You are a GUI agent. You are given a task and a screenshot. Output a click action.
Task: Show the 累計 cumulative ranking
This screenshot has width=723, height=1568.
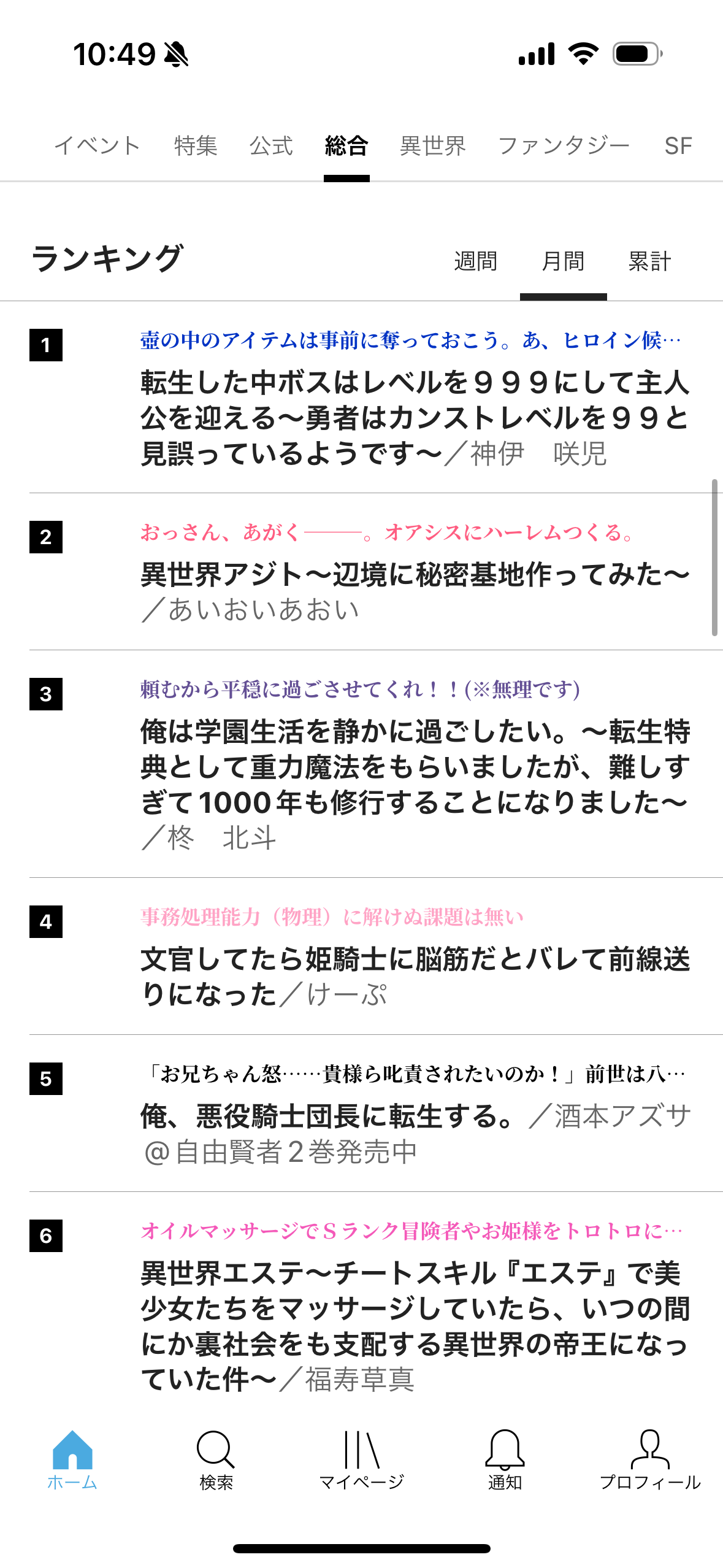click(649, 261)
